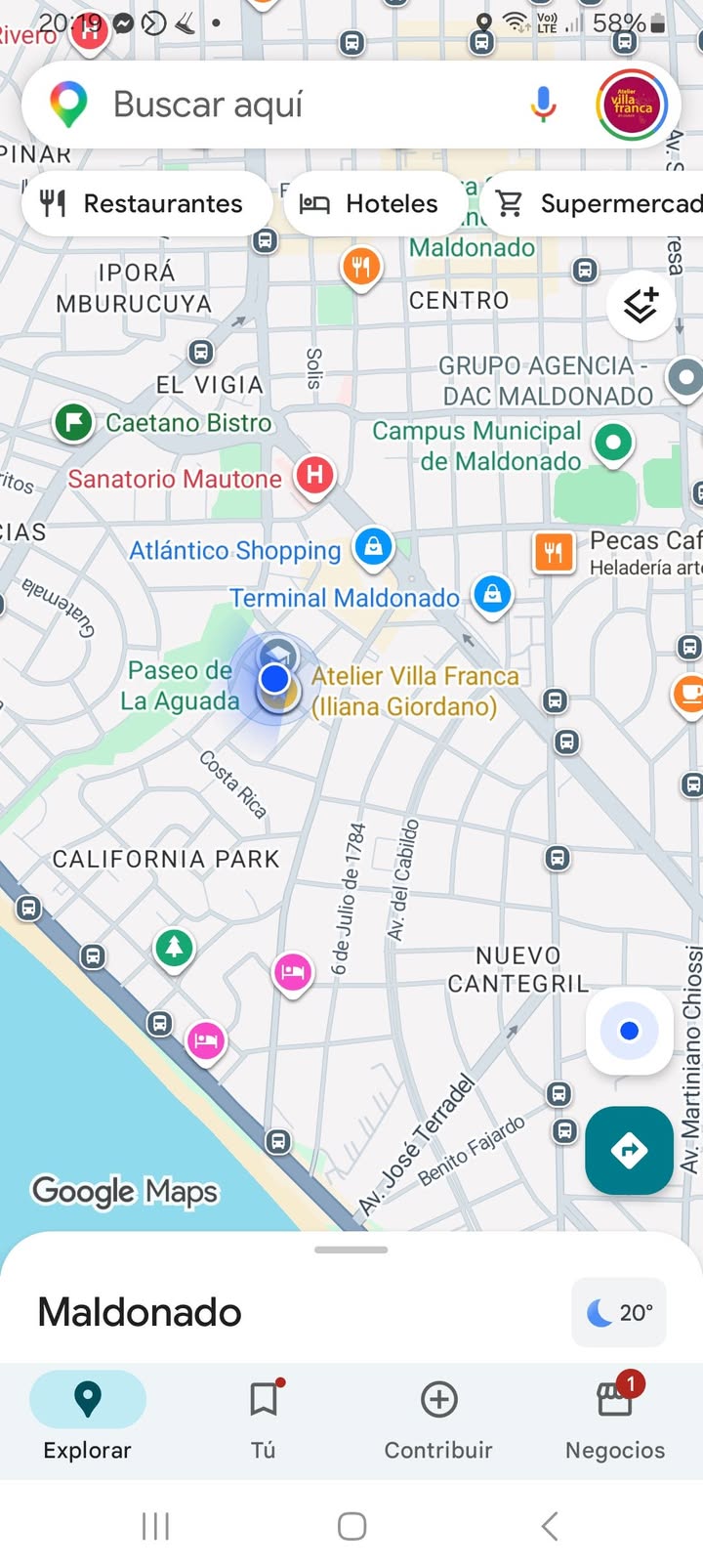The width and height of the screenshot is (703, 1568).
Task: Open the Buscar aquí search box
Action: (x=293, y=105)
